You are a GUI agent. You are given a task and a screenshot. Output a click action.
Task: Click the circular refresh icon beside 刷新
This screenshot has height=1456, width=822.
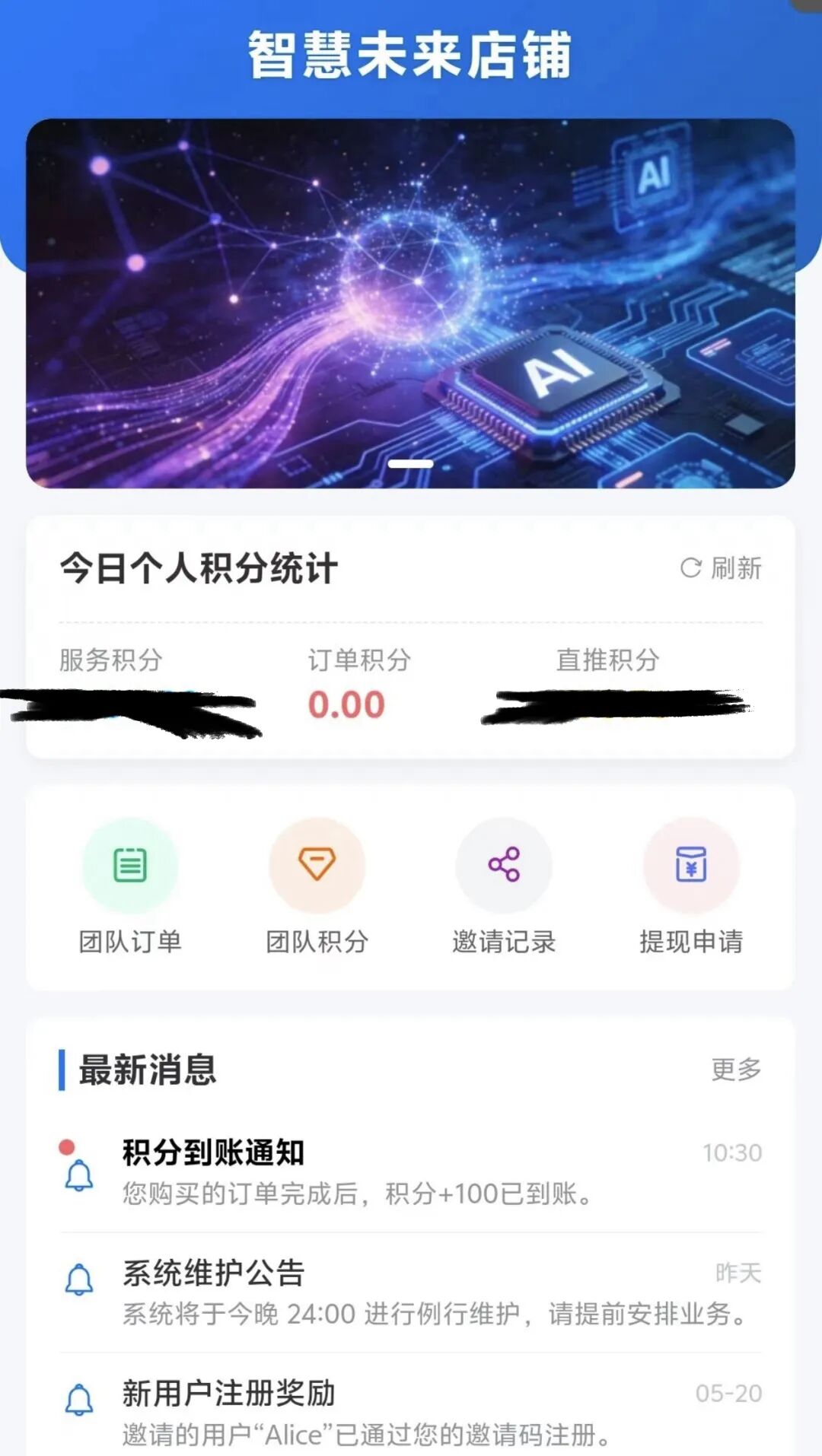click(x=690, y=567)
